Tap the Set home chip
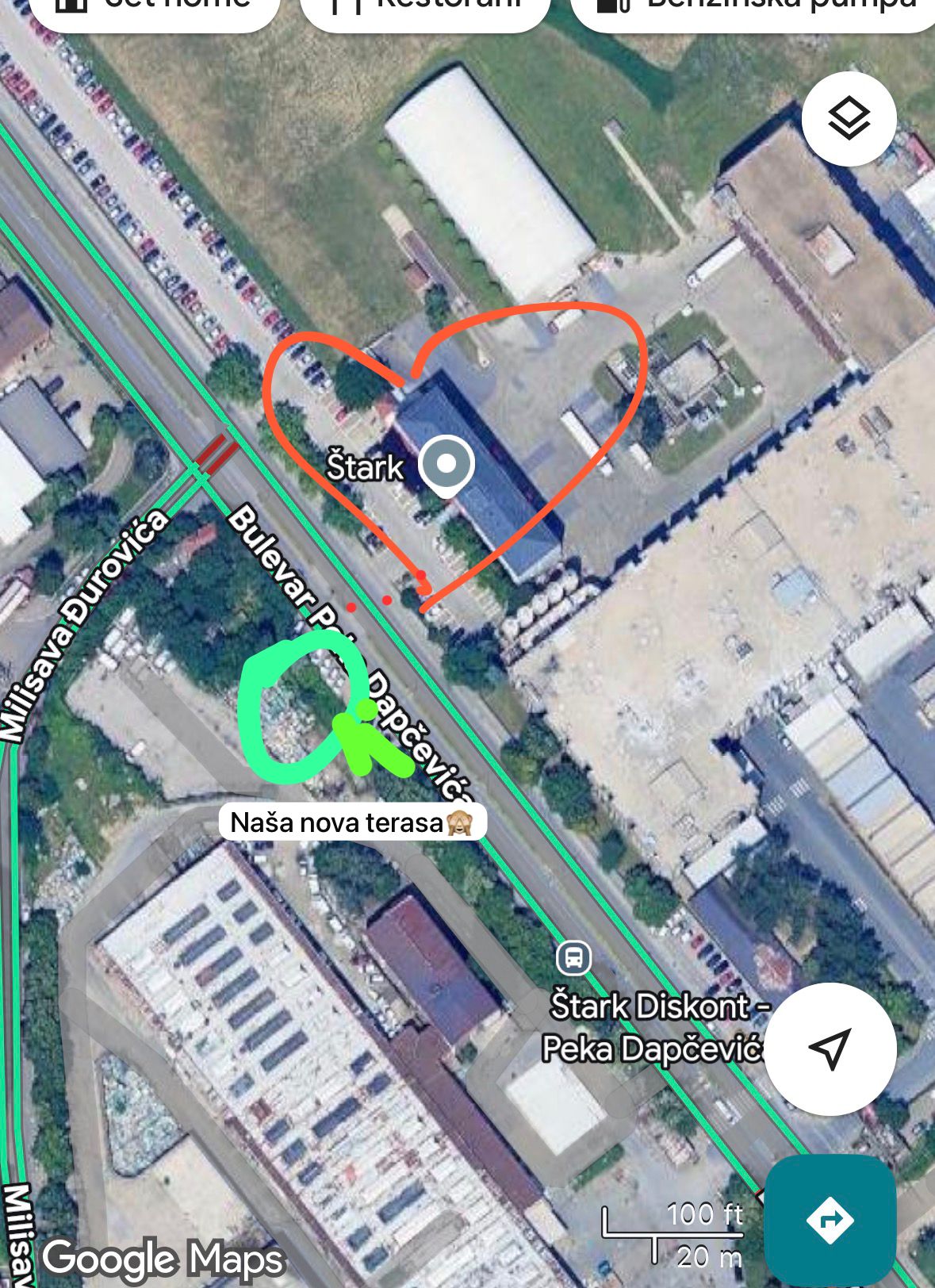935x1288 pixels. coord(155,10)
